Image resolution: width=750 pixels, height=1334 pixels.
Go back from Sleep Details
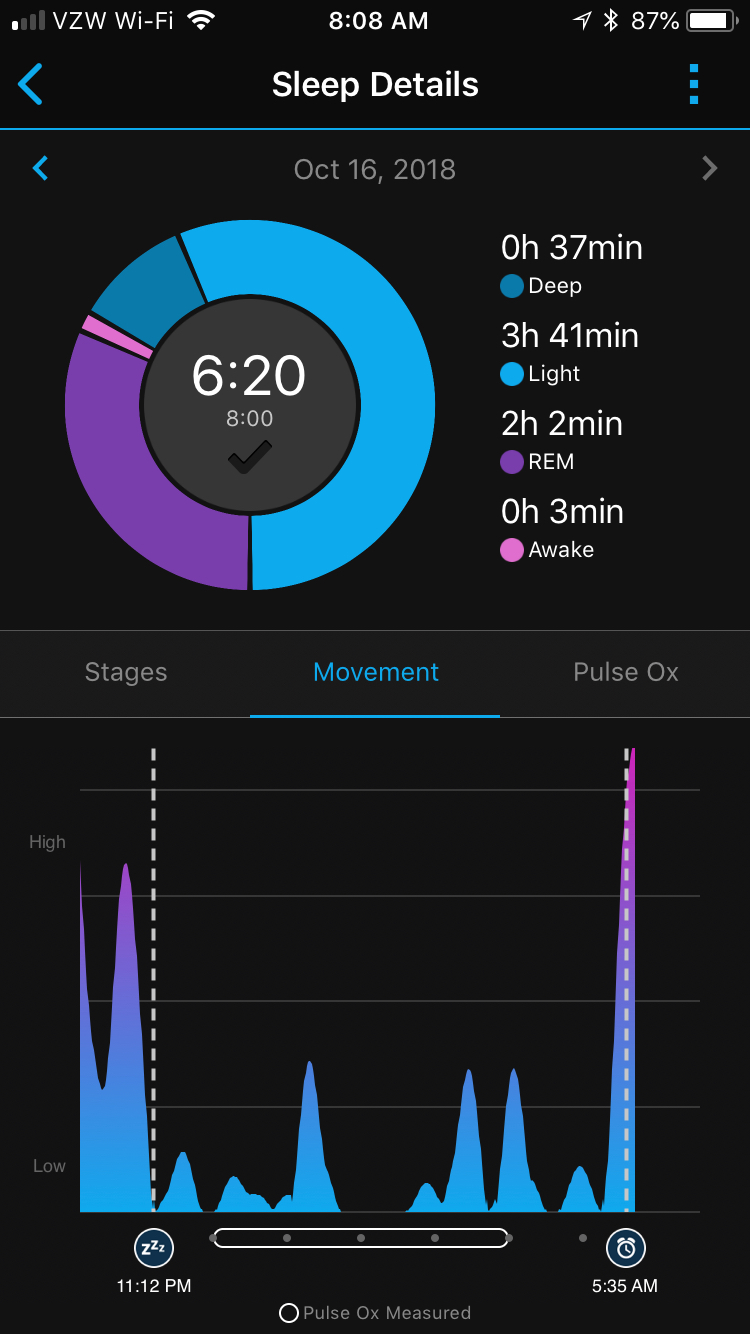(31, 85)
